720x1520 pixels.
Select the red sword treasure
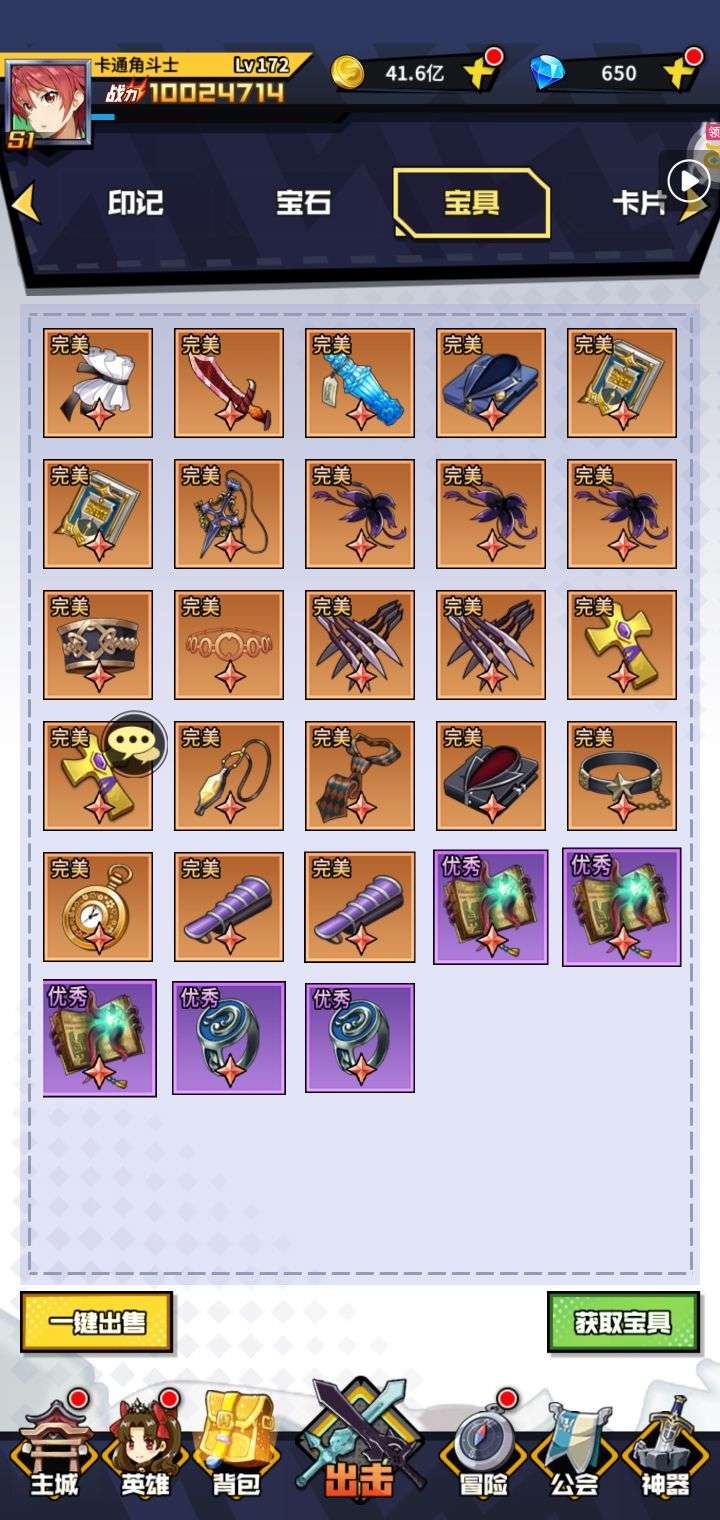(x=229, y=383)
